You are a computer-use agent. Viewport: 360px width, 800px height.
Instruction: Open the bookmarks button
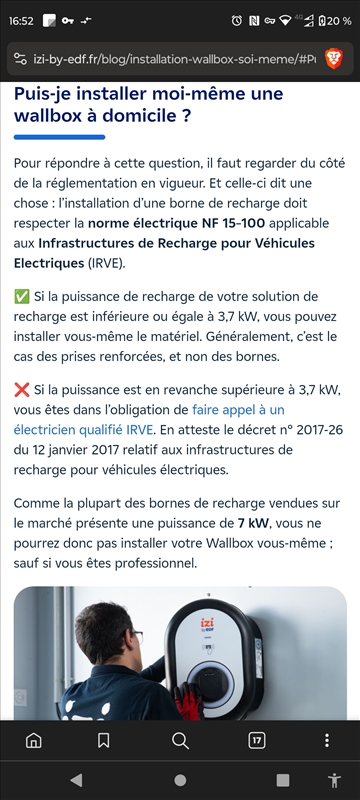coord(104,740)
